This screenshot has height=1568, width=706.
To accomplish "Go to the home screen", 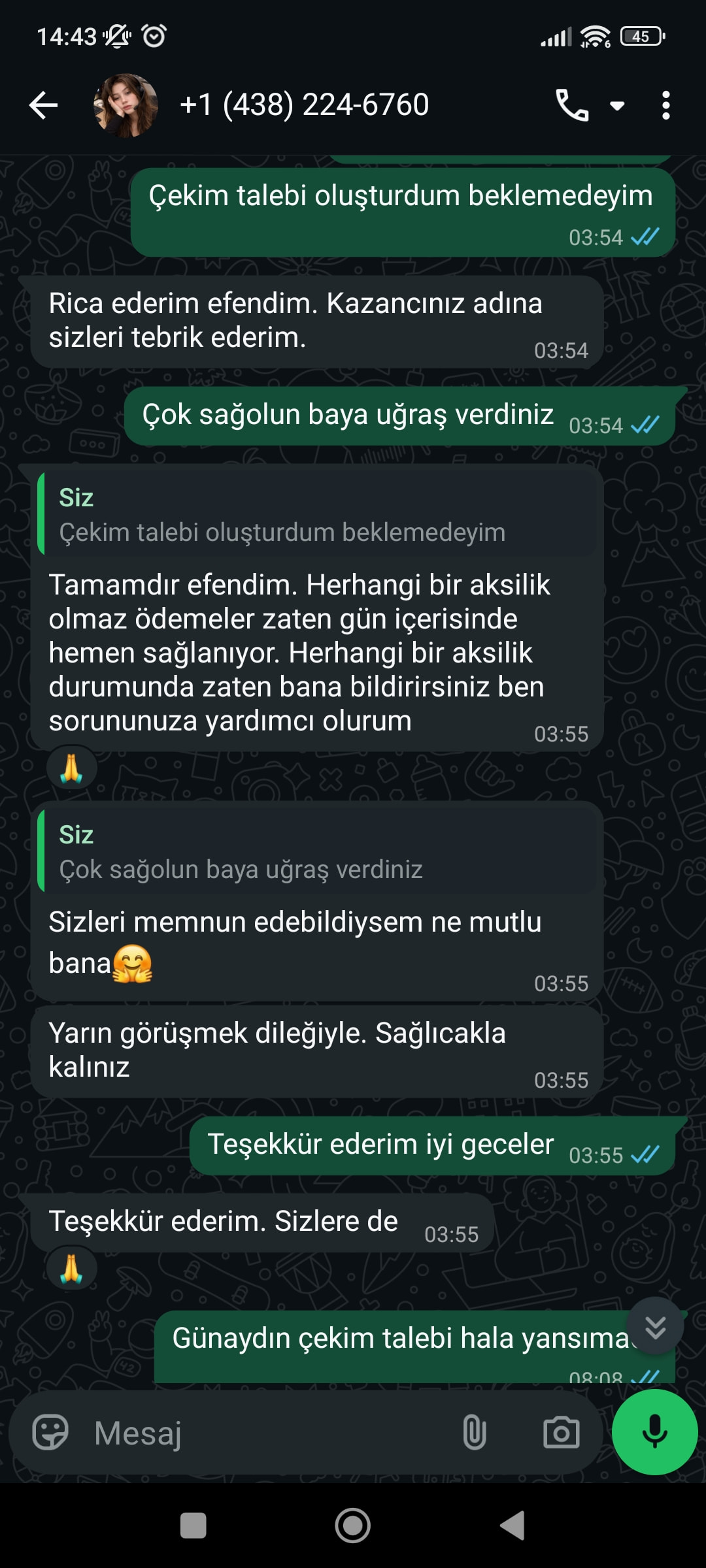I will point(353,1526).
